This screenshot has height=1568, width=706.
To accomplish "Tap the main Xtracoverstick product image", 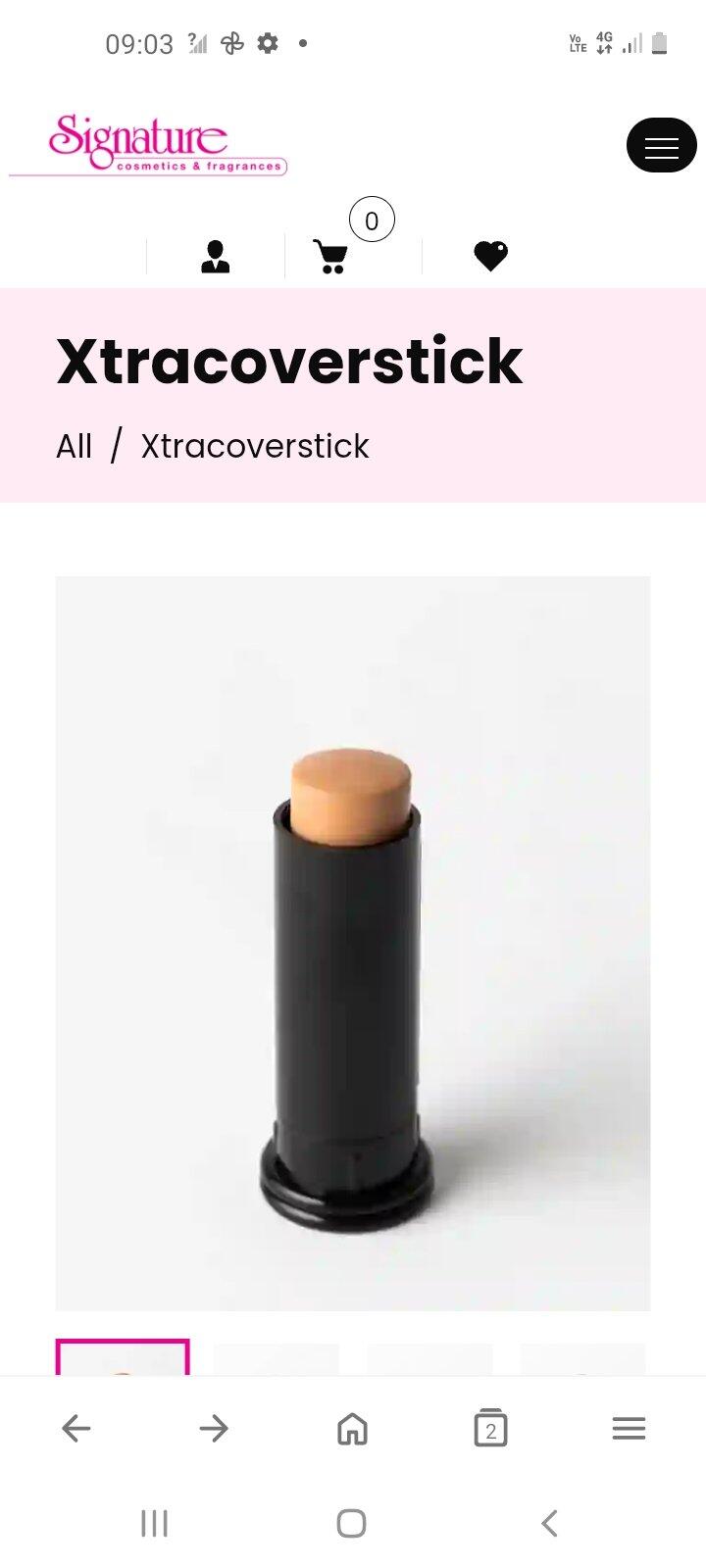I will point(353,943).
